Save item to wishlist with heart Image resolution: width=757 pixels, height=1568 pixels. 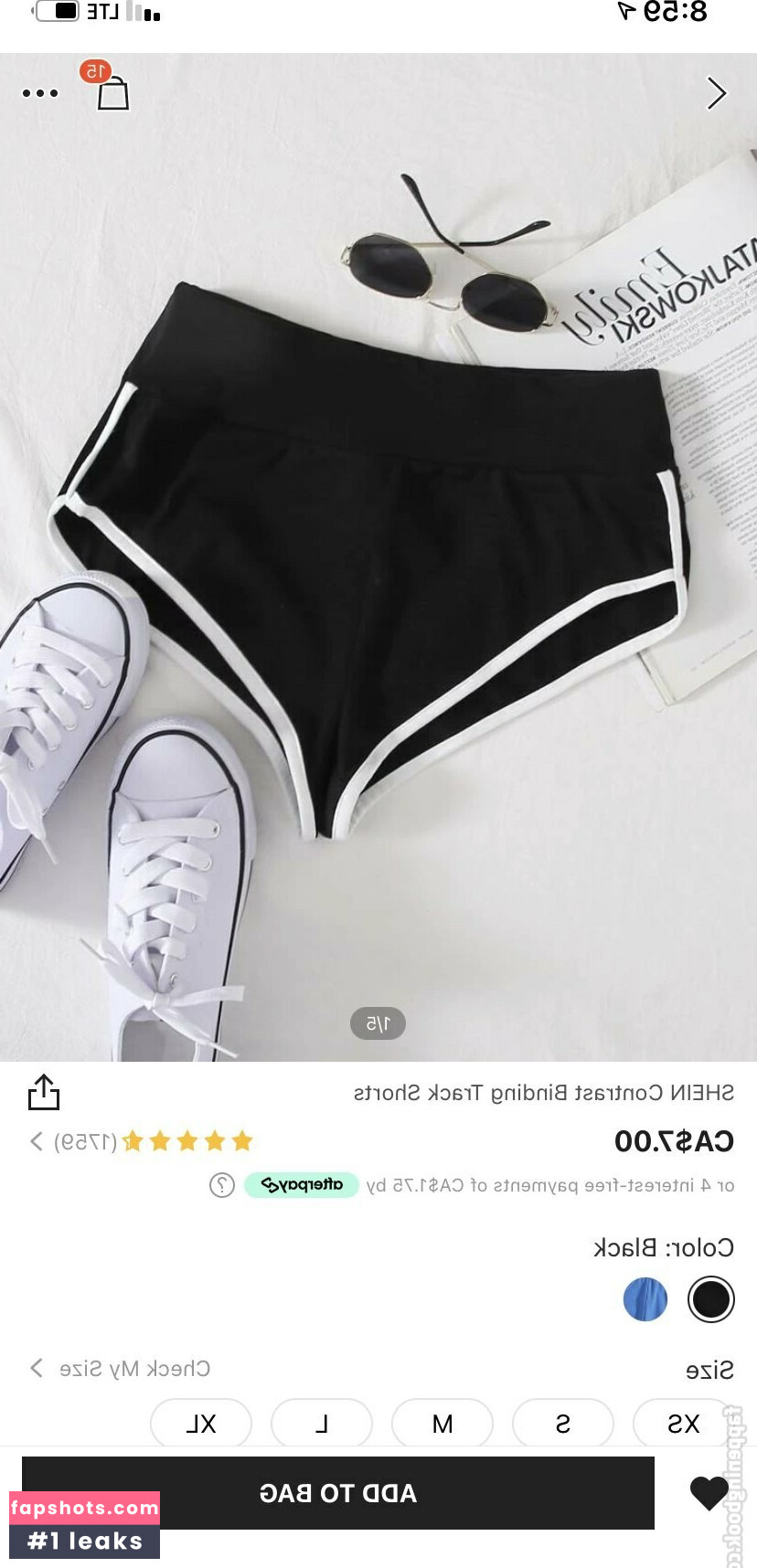709,1493
